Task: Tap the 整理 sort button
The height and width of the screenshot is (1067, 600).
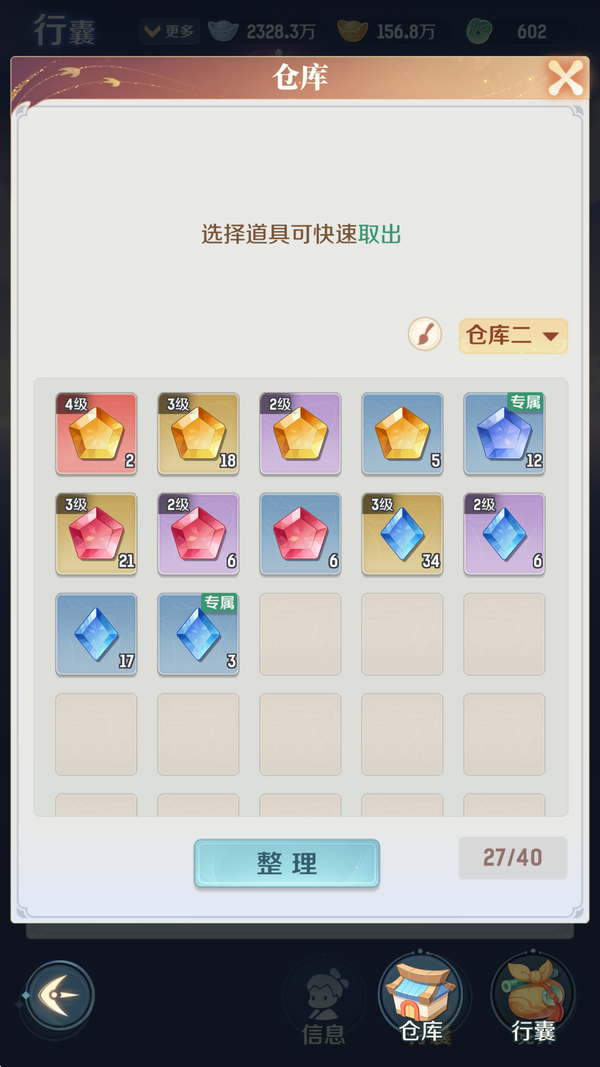Action: tap(287, 864)
